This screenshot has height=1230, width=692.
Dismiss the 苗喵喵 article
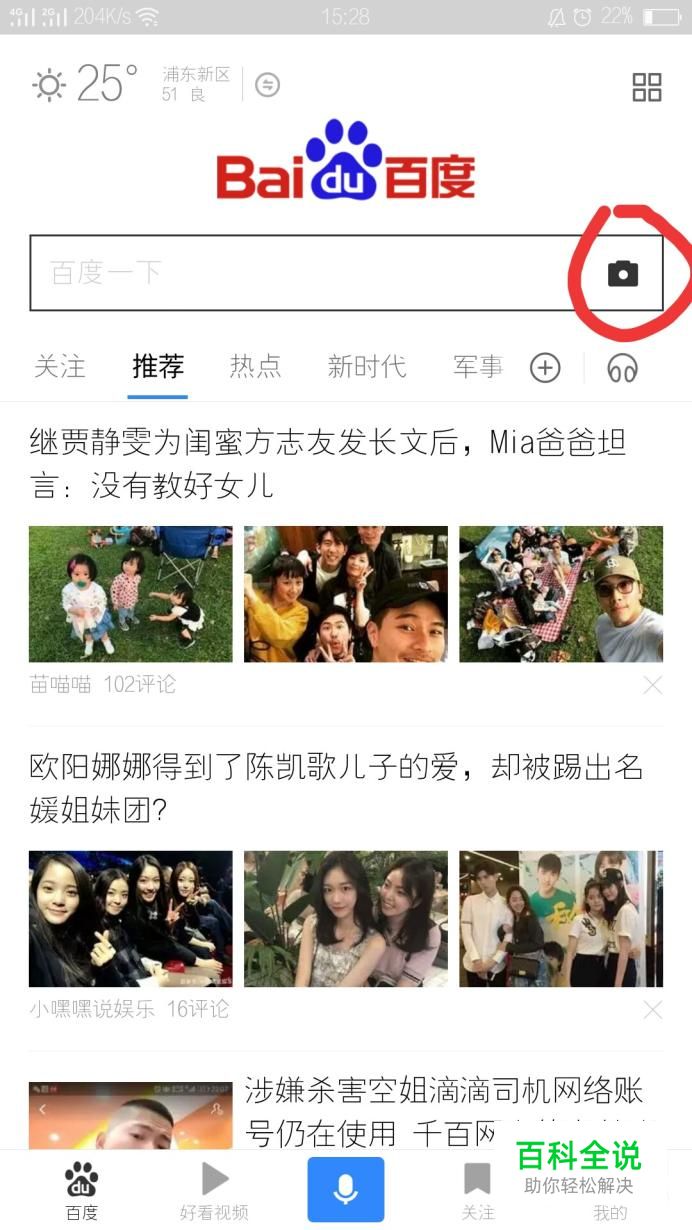click(652, 685)
